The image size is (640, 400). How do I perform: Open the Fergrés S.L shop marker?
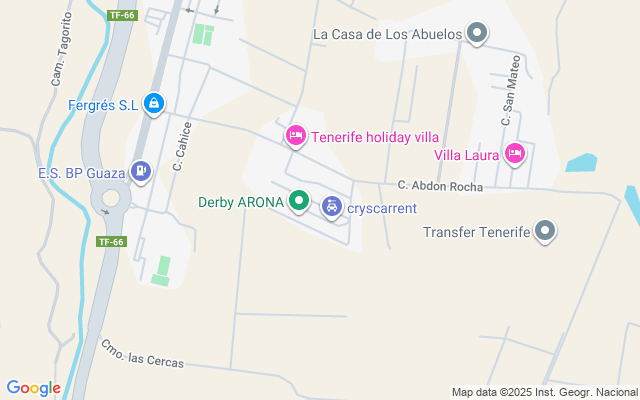153,103
